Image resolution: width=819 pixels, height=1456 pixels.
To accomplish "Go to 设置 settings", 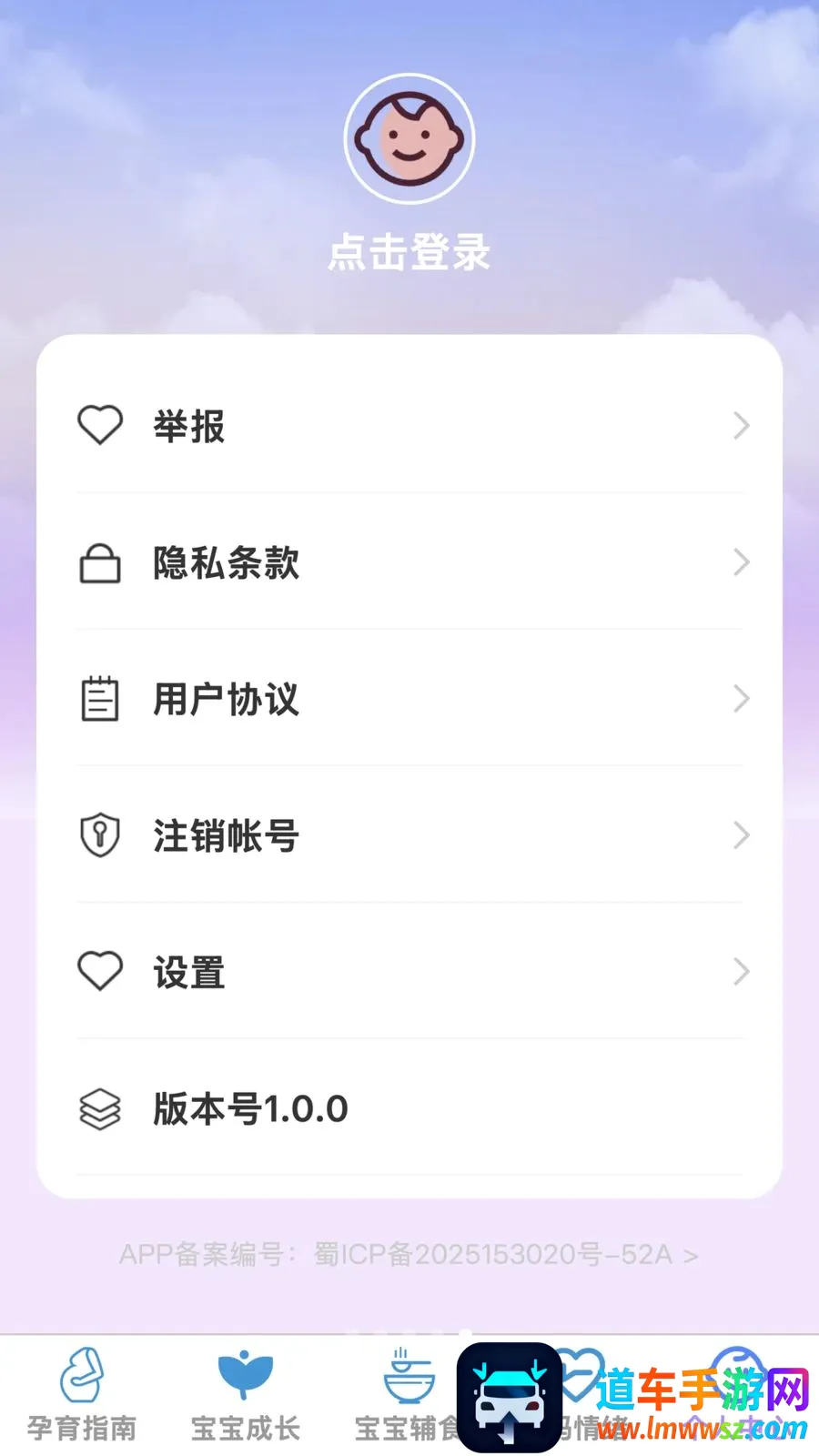I will click(x=409, y=972).
